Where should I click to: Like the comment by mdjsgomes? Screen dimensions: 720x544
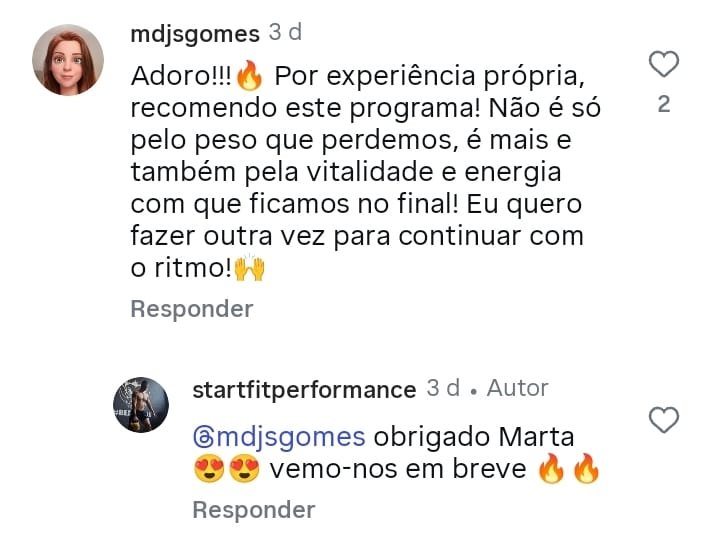point(664,66)
